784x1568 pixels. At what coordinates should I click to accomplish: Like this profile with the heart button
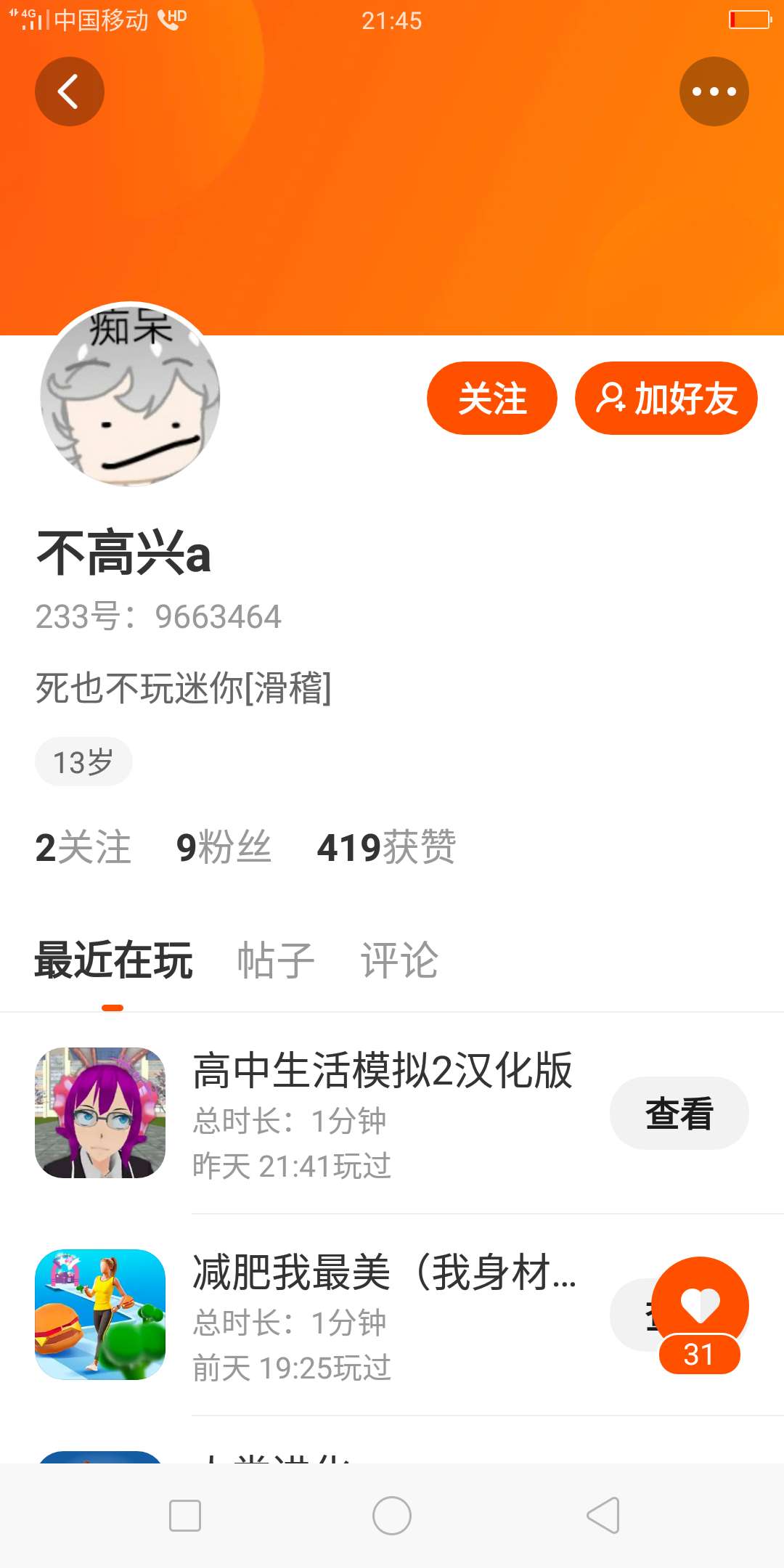(700, 1305)
